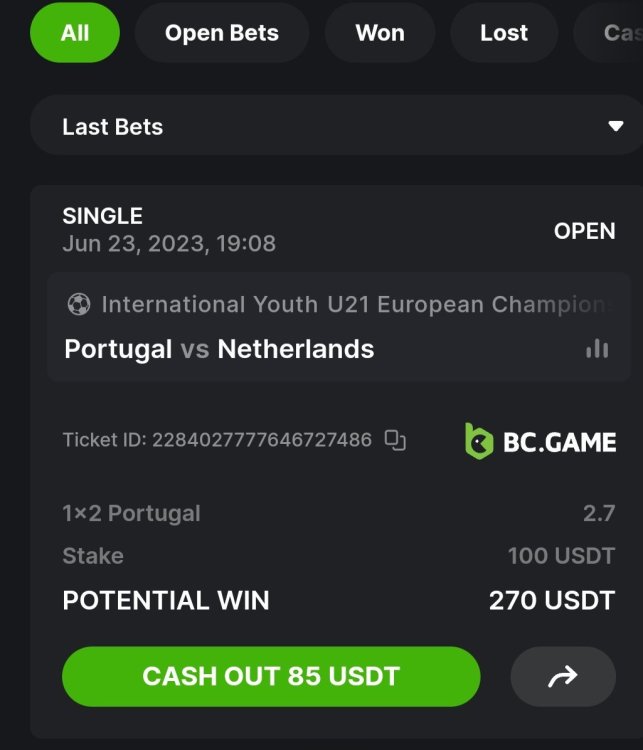Expand the Last Bets dropdown
643x750 pixels.
click(615, 126)
